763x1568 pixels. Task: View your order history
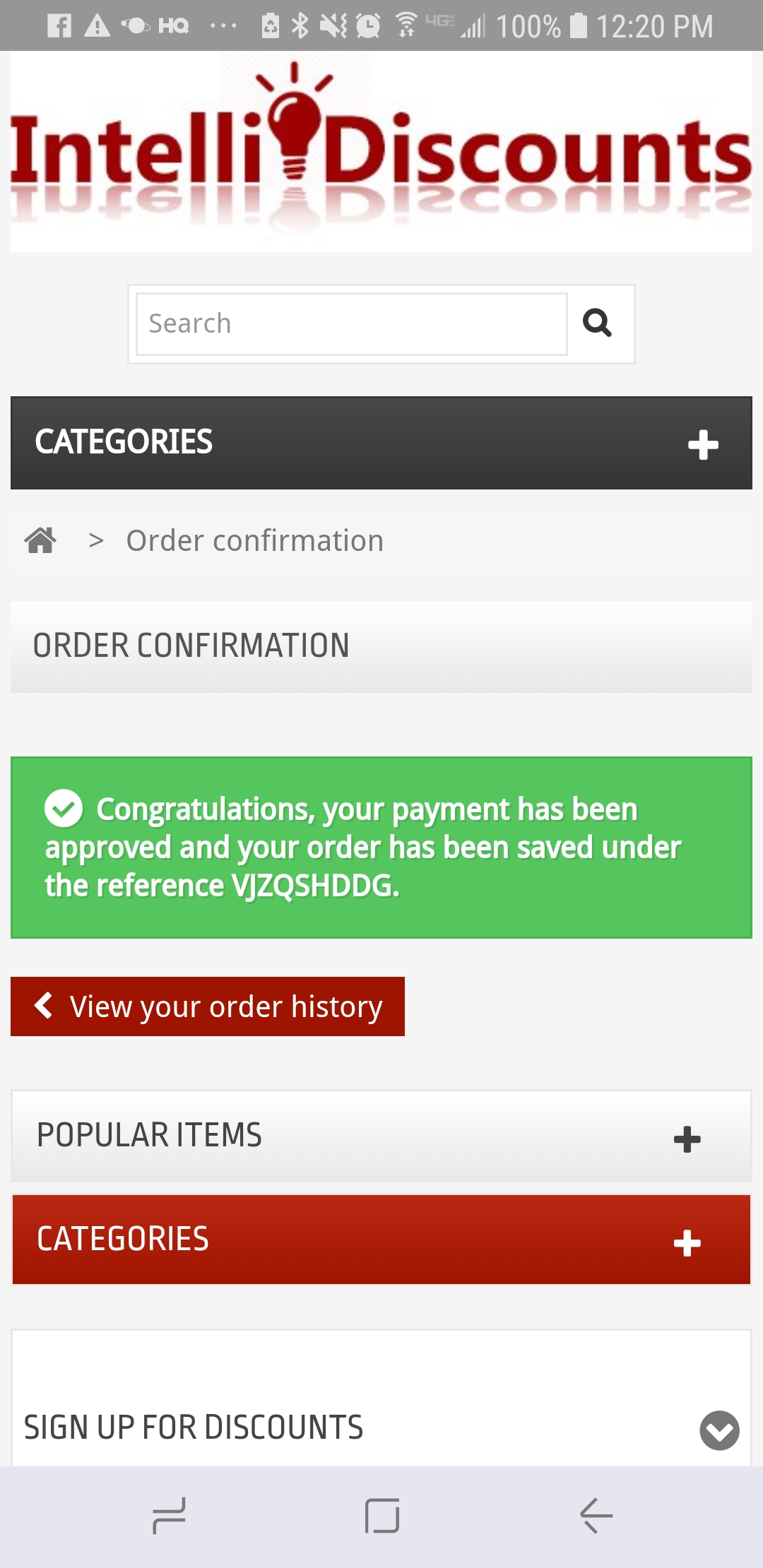click(x=208, y=1006)
